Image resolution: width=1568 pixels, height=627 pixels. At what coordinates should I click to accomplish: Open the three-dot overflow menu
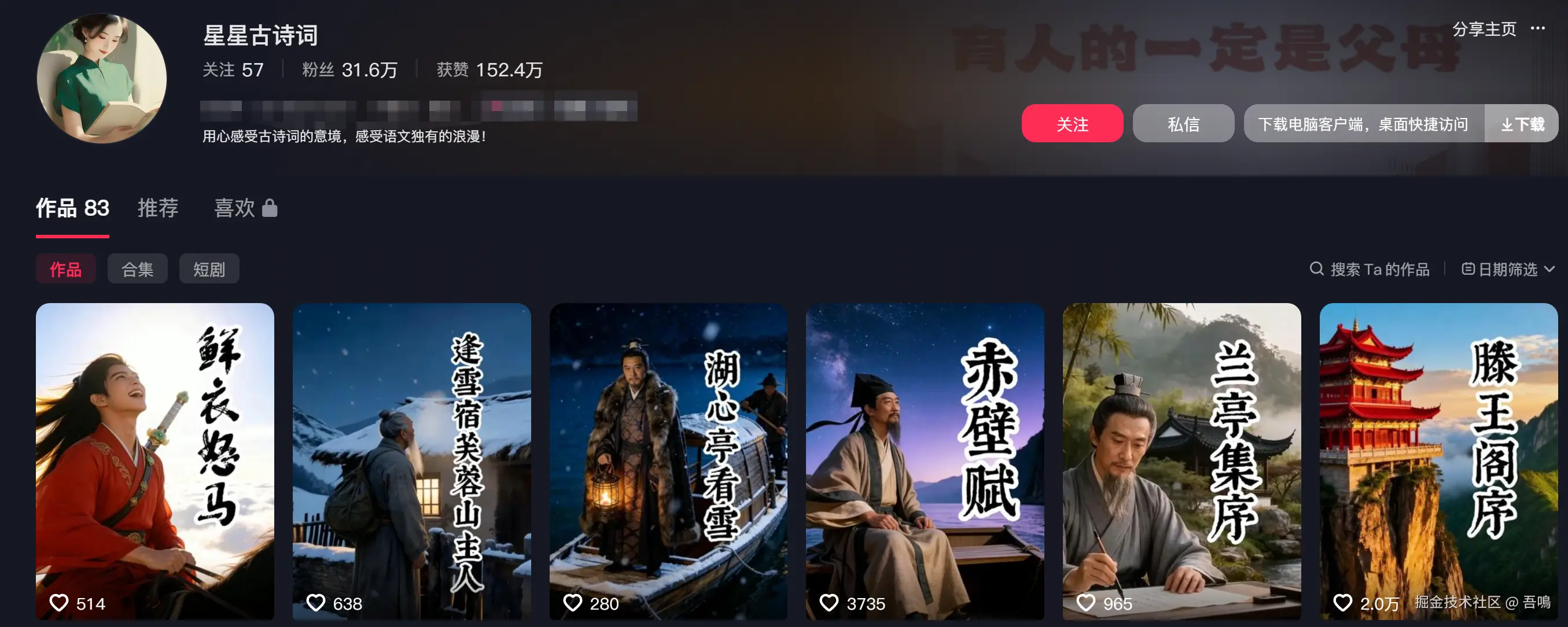point(1537,28)
